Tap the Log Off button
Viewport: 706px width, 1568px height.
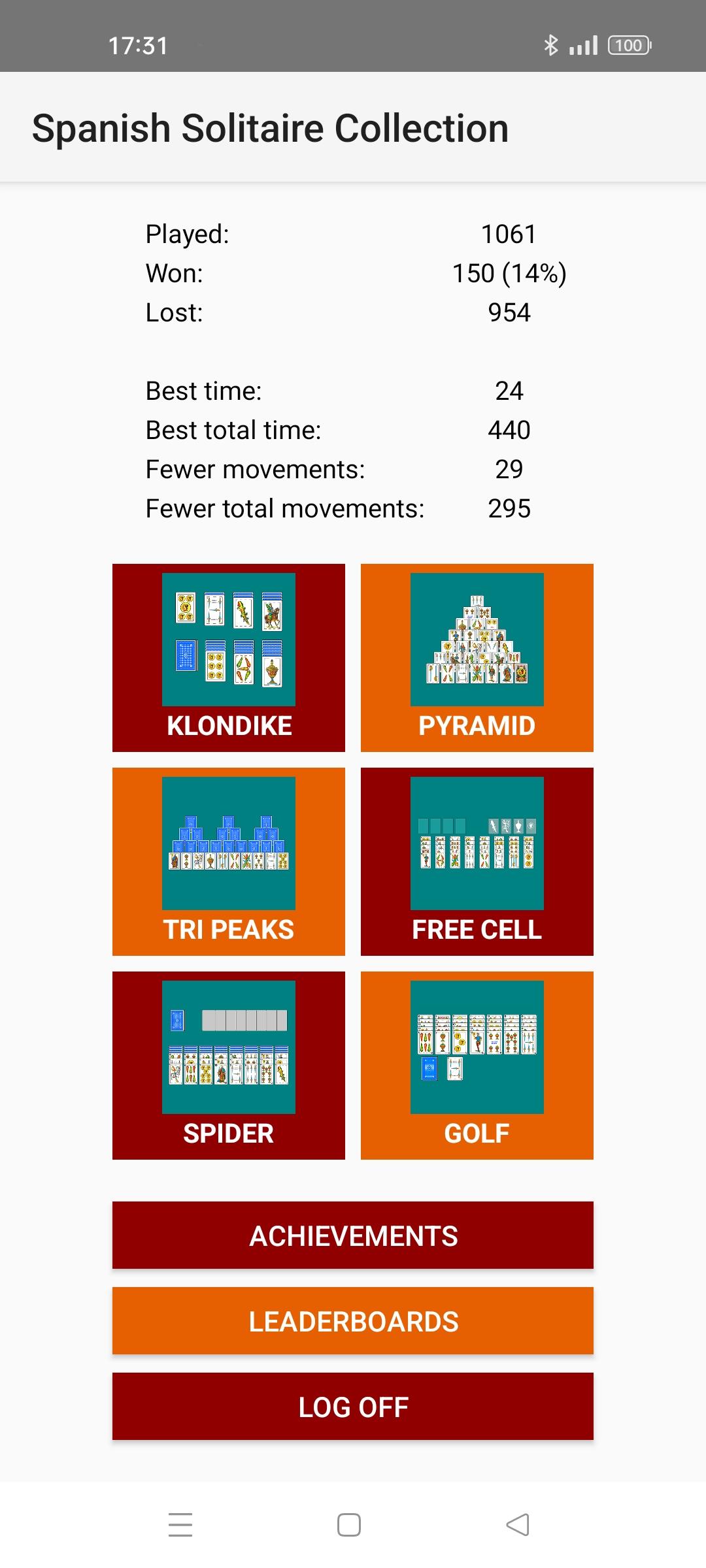(353, 1407)
